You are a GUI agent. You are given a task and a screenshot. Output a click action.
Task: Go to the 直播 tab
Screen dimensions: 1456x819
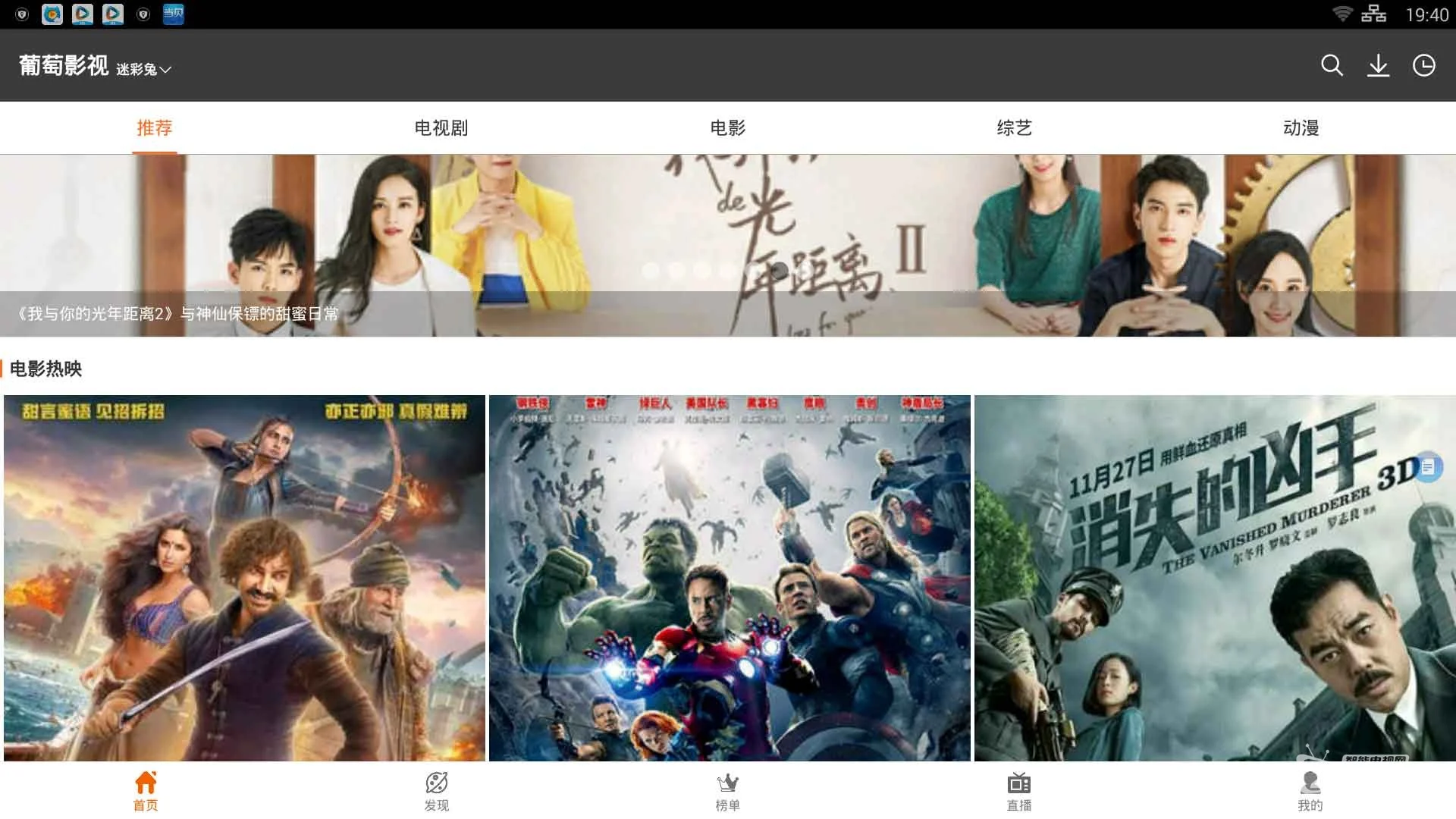[1018, 791]
